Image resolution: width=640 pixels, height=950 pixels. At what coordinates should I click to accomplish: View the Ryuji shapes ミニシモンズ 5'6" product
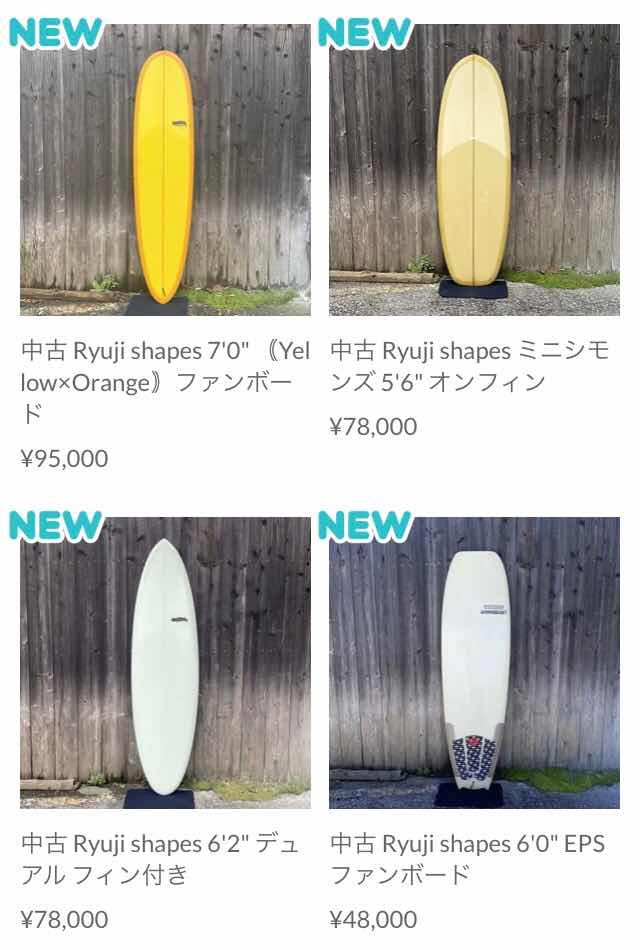pos(474,170)
